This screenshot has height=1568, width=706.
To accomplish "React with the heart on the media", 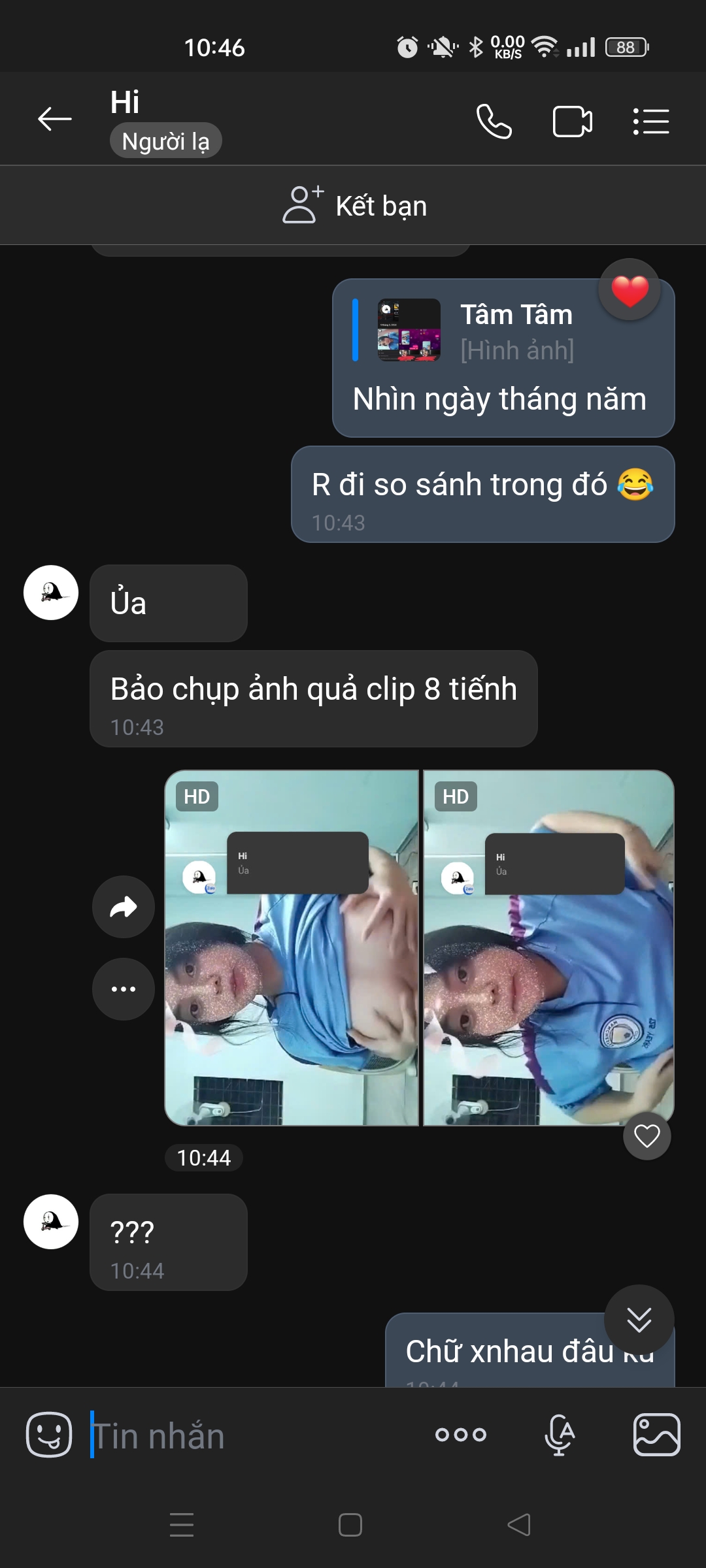I will (647, 1136).
